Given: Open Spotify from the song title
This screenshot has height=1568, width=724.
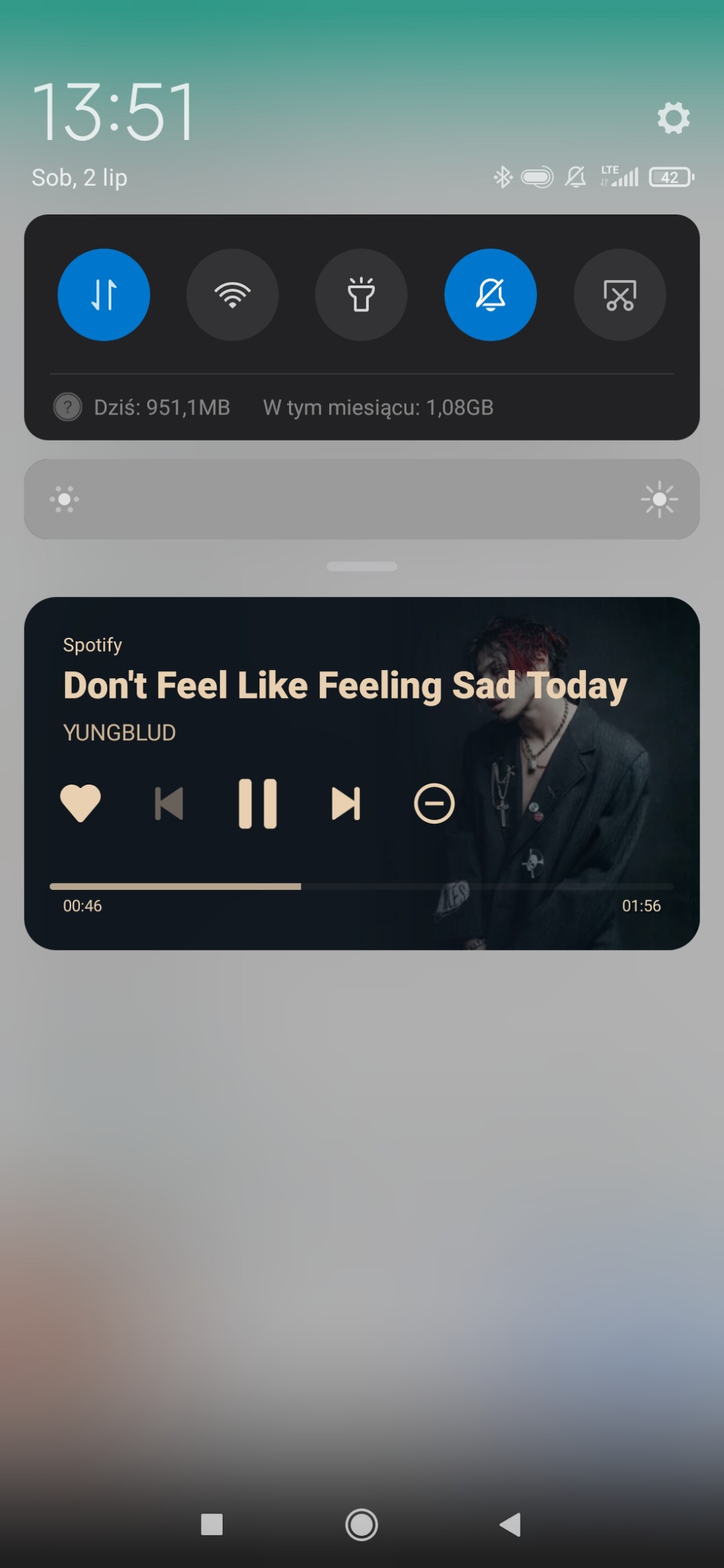Looking at the screenshot, I should click(x=345, y=686).
